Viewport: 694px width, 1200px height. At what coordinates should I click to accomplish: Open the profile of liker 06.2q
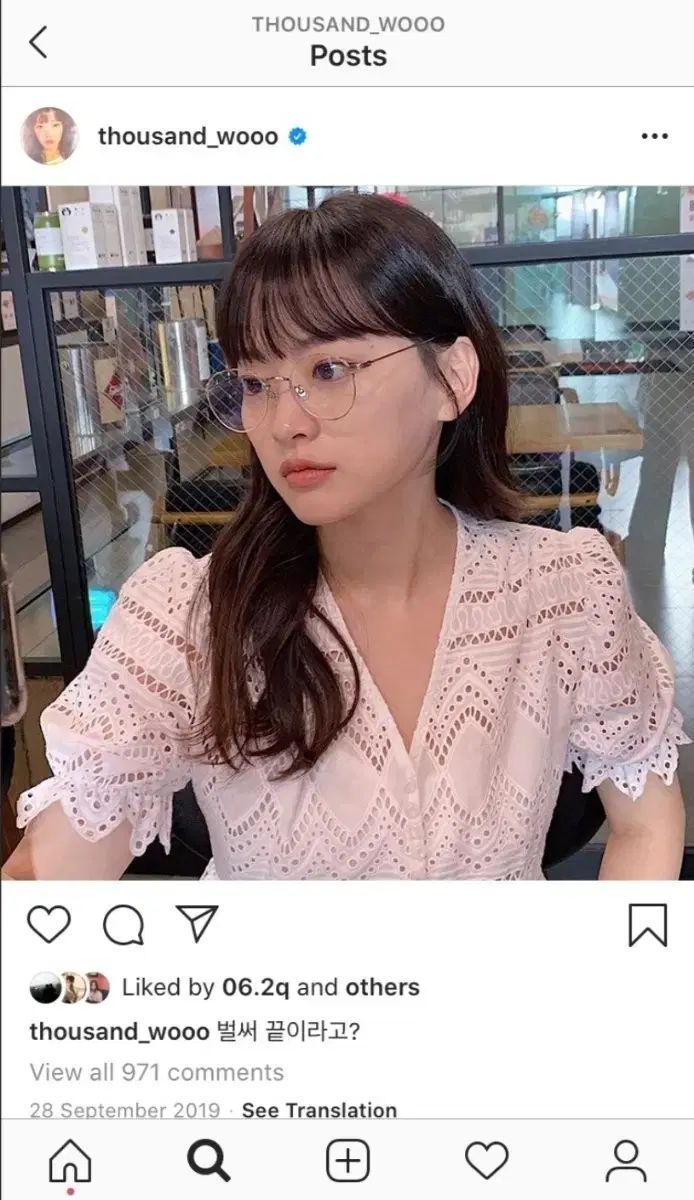(x=255, y=987)
